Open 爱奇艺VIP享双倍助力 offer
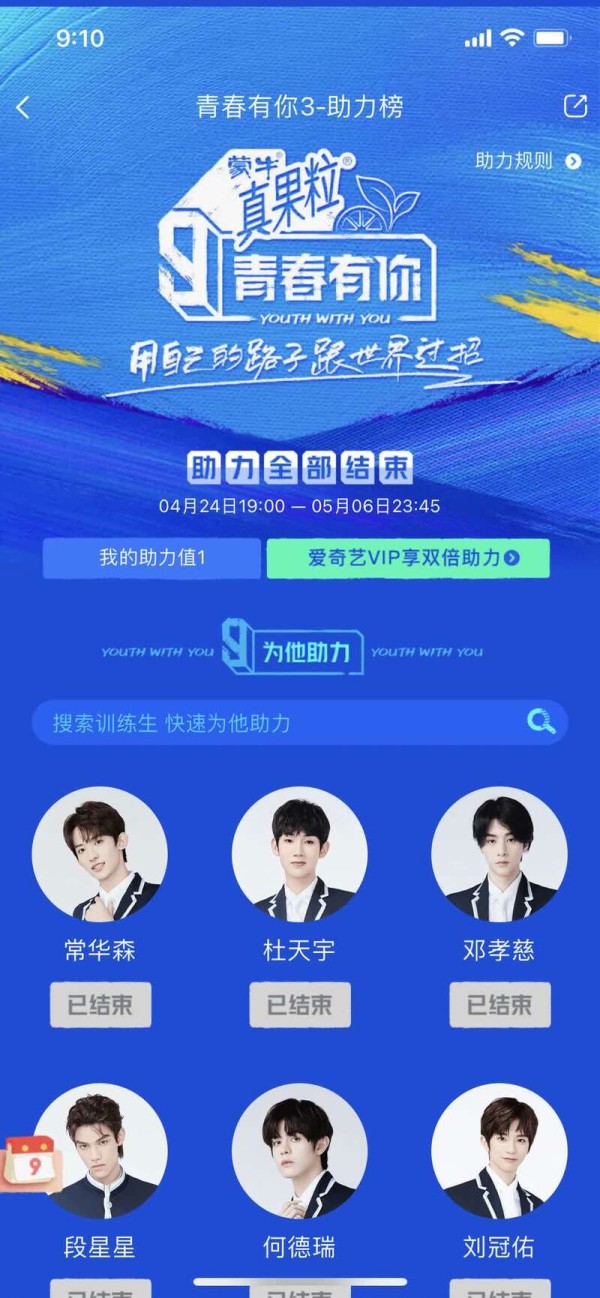This screenshot has width=600, height=1298. point(408,558)
